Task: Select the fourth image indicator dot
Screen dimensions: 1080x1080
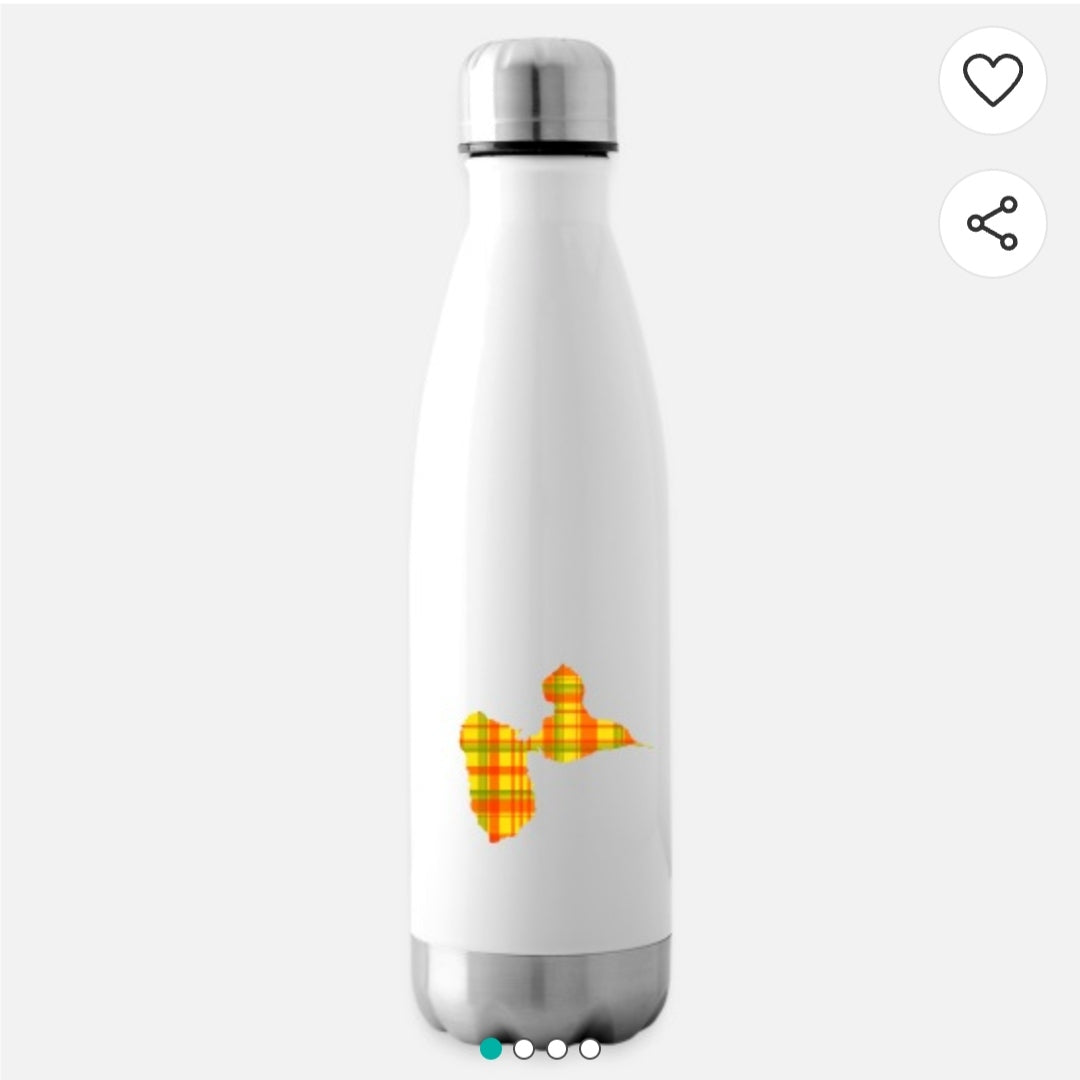Action: (x=590, y=1048)
